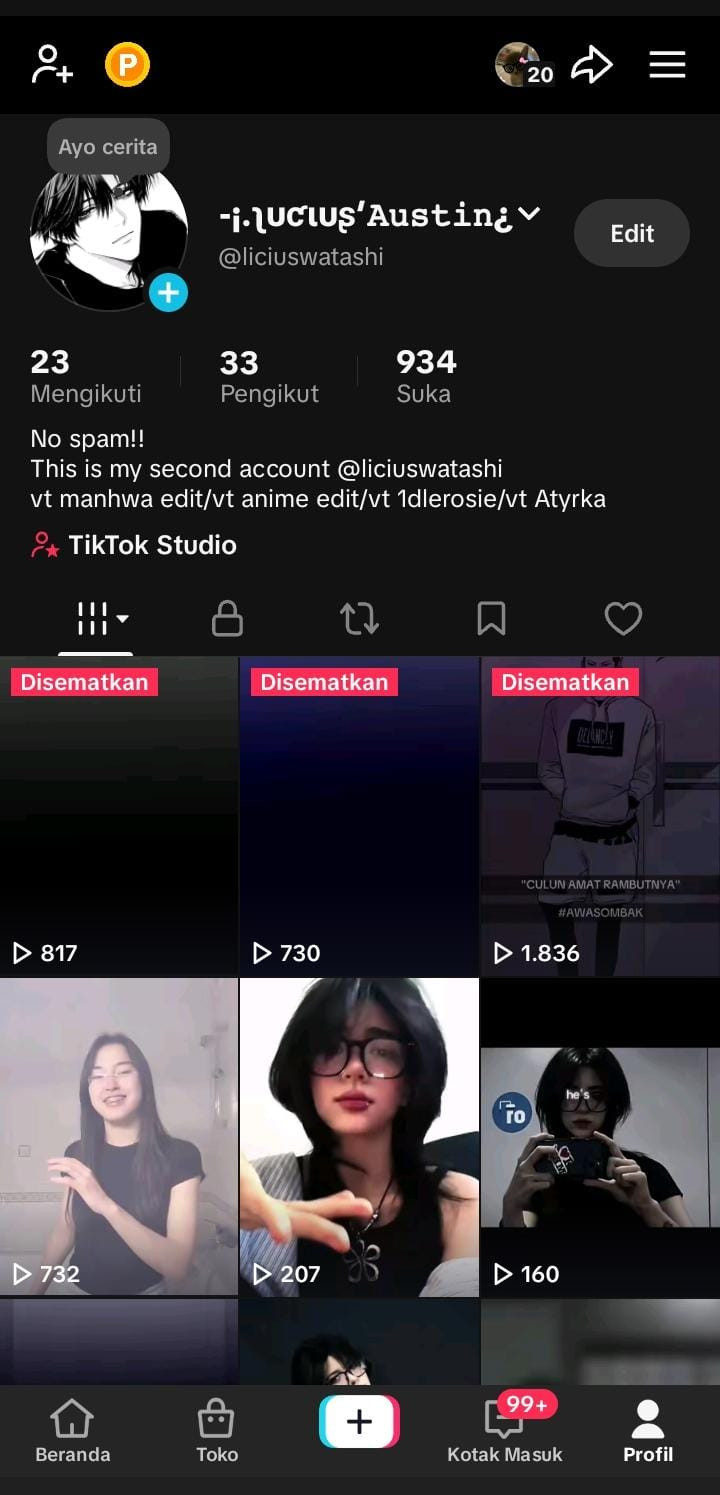Open the add friends icon
The width and height of the screenshot is (720, 1495).
[x=52, y=66]
